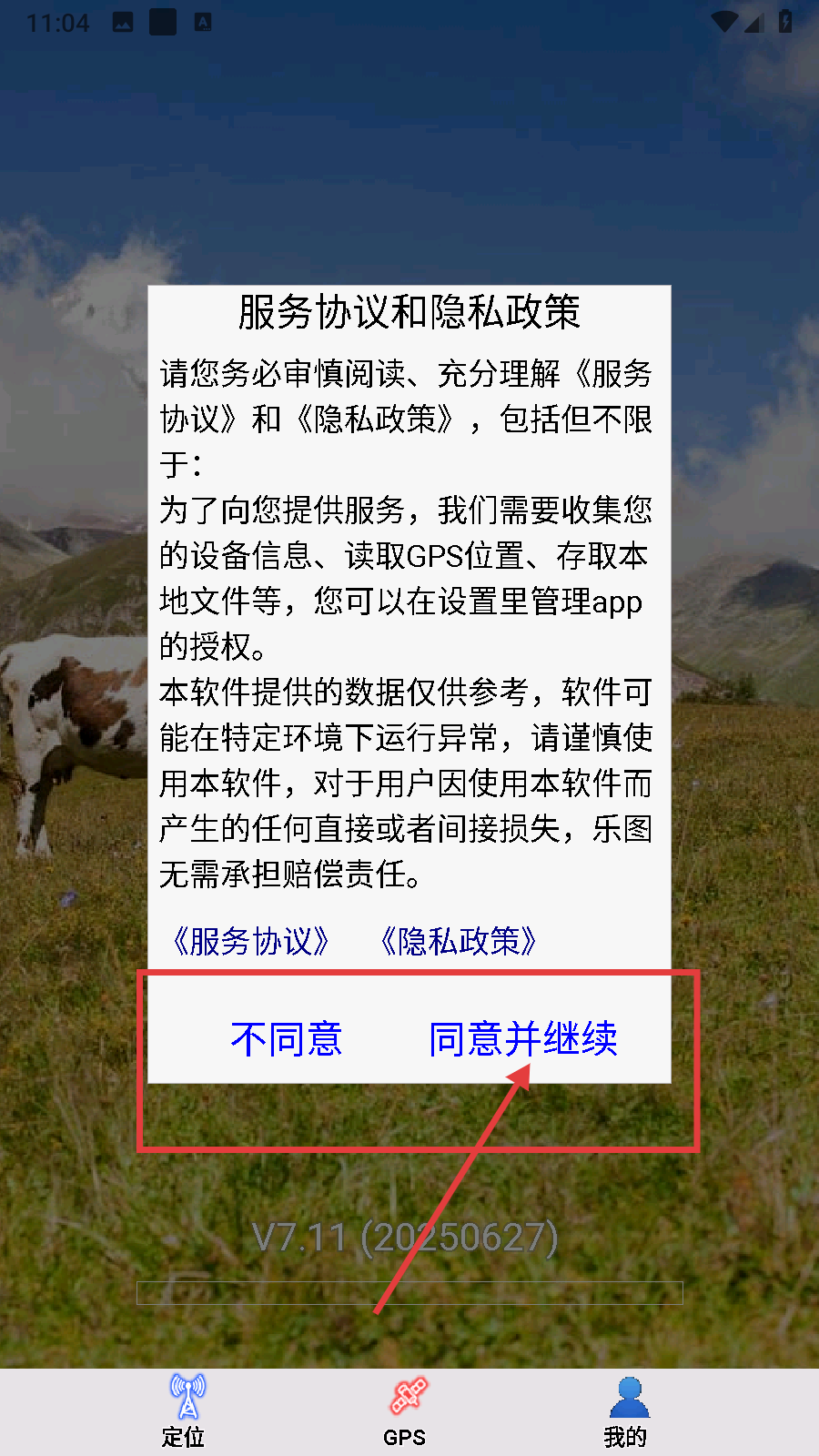Go to the 我的 tab

pos(626,1410)
